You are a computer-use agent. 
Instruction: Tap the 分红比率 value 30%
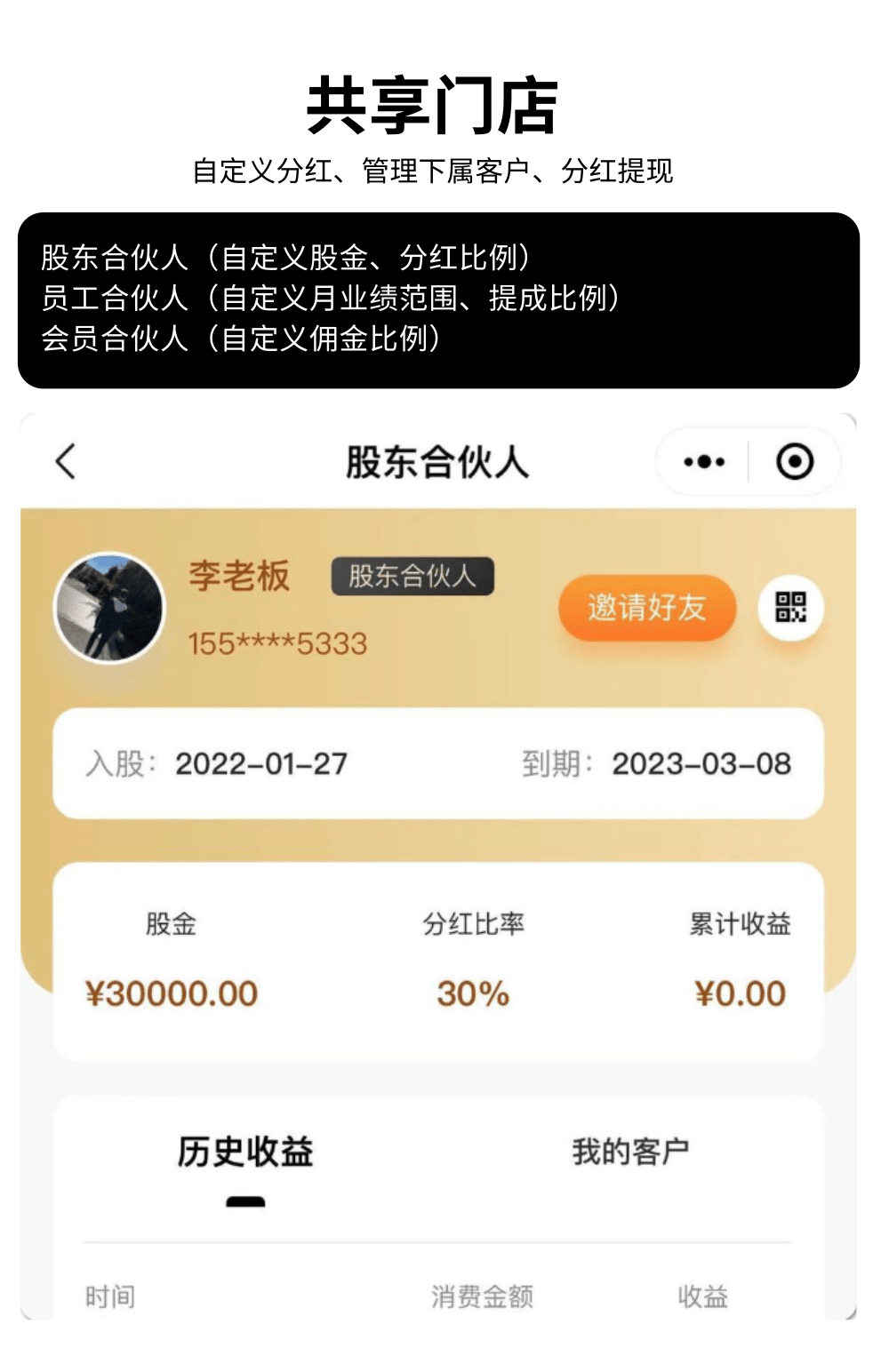tap(473, 993)
